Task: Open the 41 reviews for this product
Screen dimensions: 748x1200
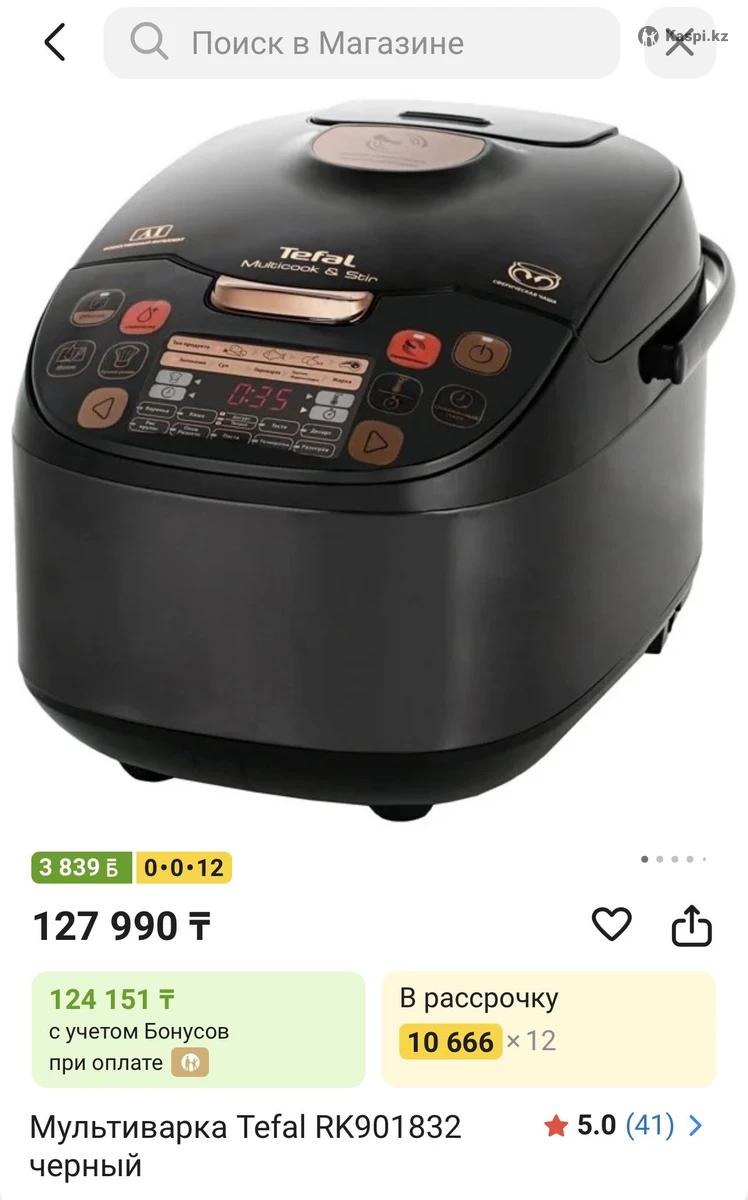Action: (650, 1126)
